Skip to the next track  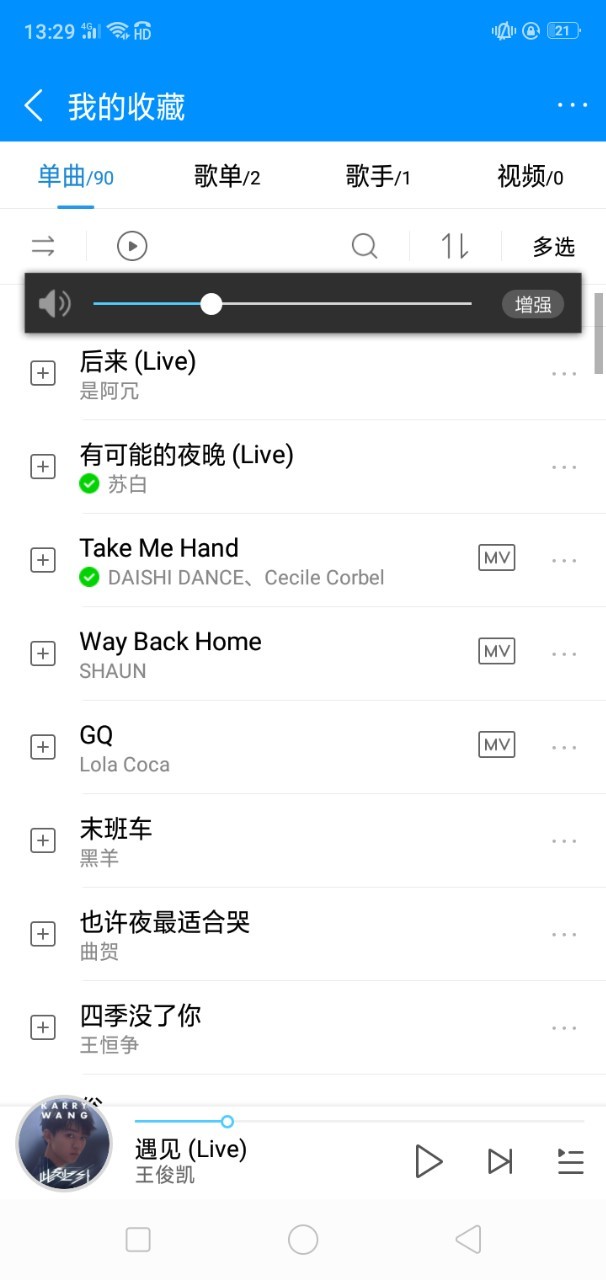point(500,1161)
